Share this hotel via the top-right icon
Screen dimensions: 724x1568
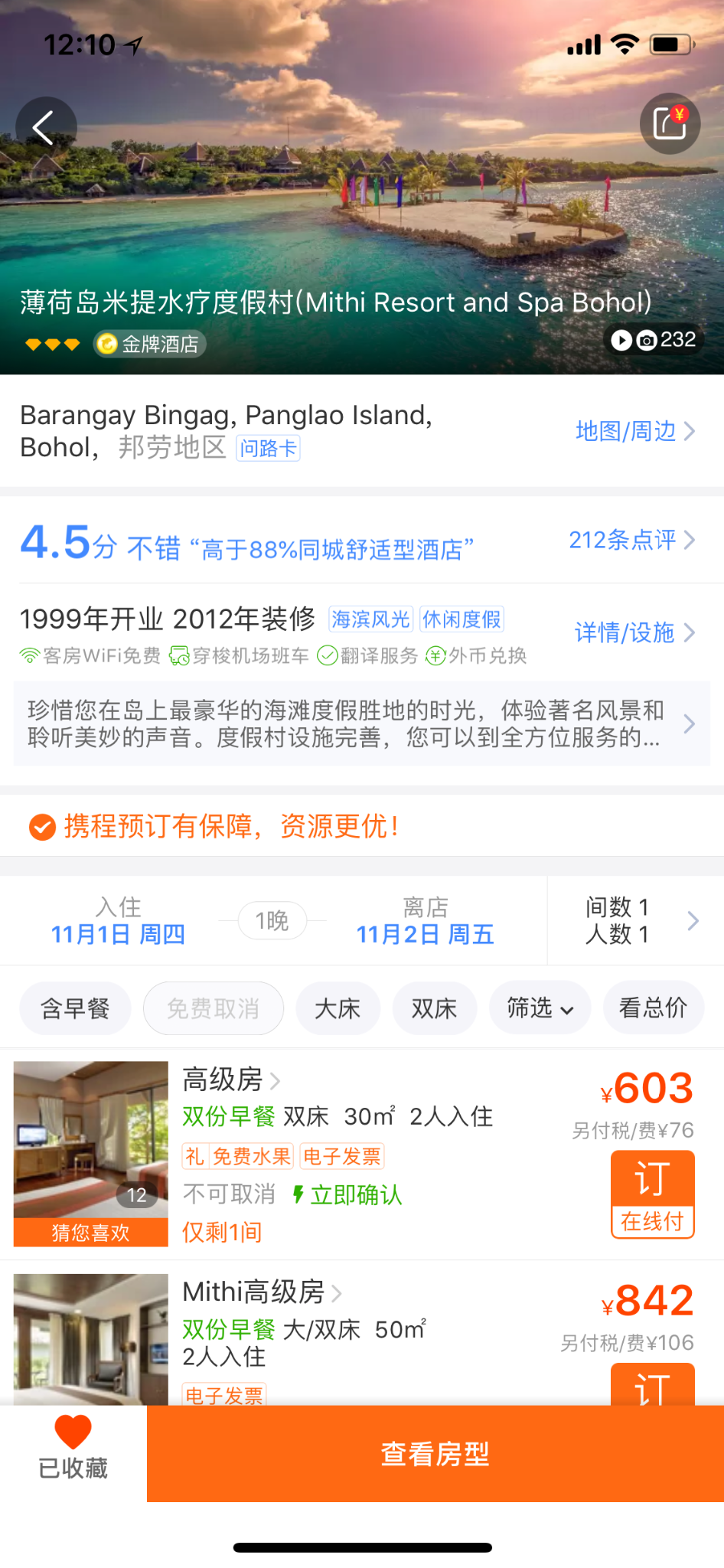pos(670,123)
